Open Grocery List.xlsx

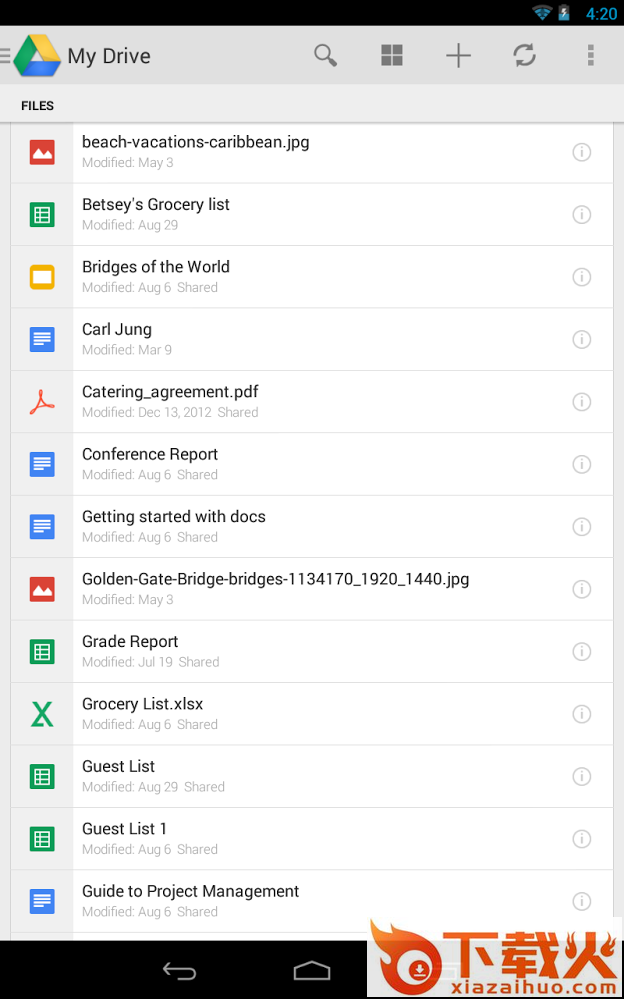[142, 713]
